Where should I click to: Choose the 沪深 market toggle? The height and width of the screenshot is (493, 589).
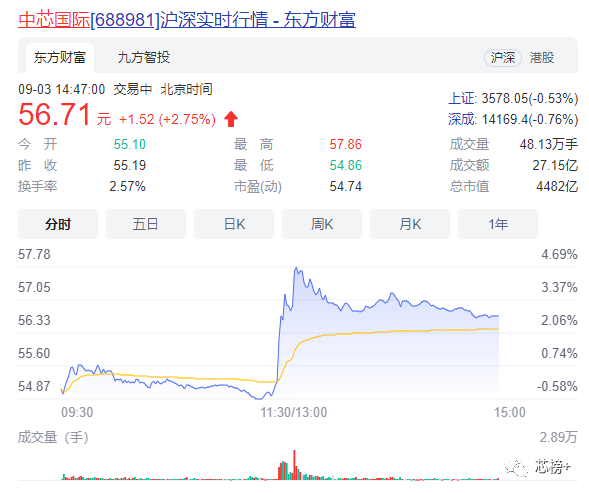tap(503, 58)
